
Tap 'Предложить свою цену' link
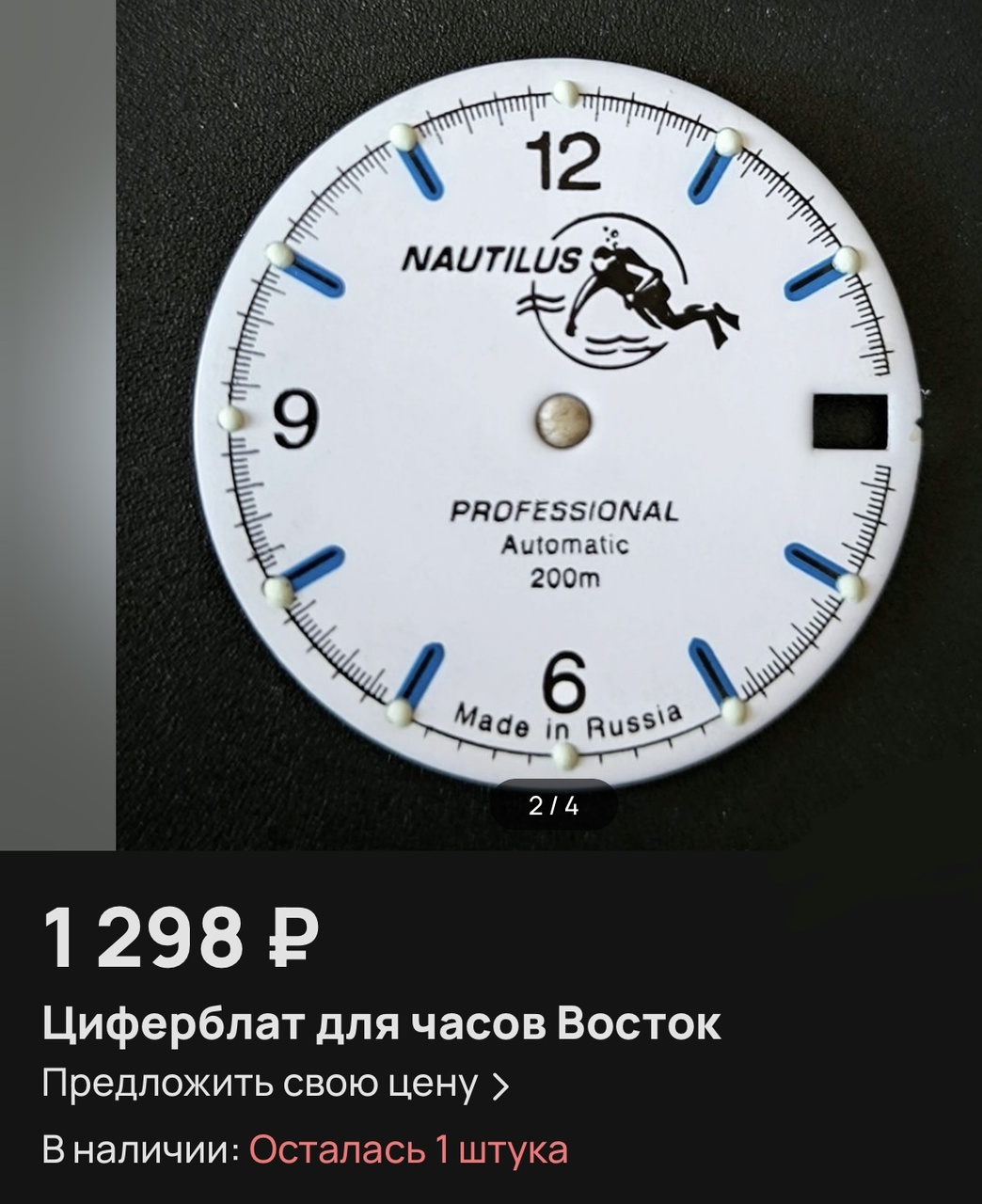coord(275,1085)
